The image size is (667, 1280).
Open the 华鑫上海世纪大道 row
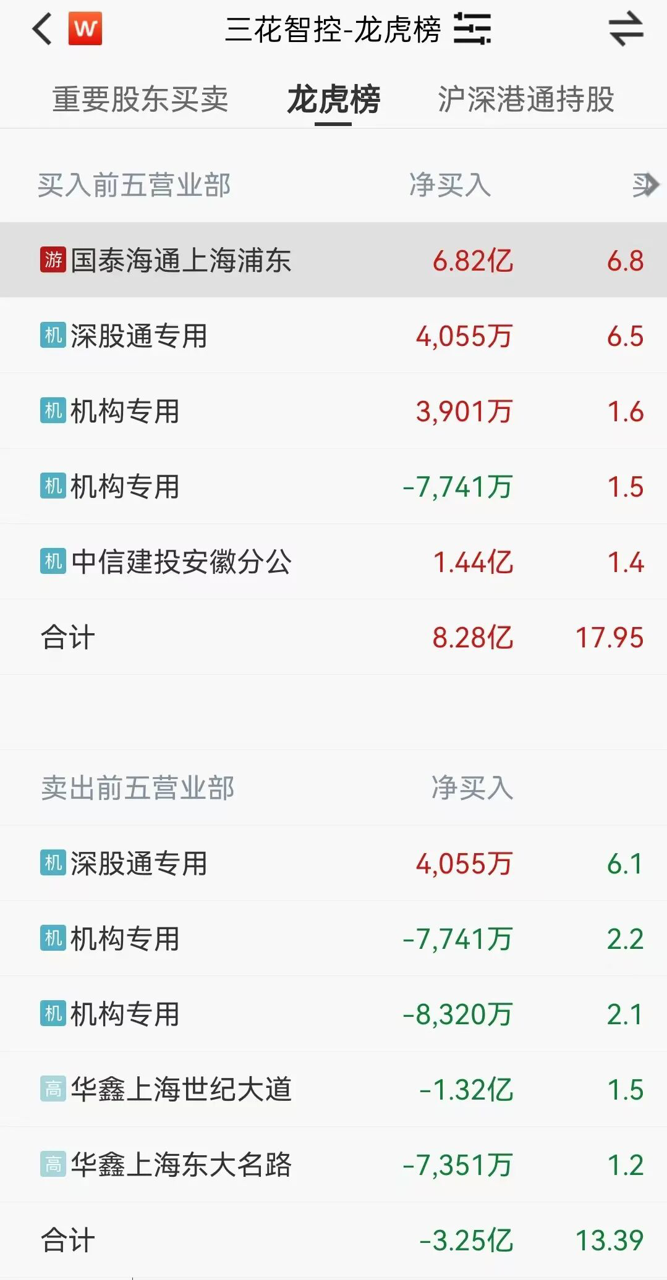[180, 1089]
